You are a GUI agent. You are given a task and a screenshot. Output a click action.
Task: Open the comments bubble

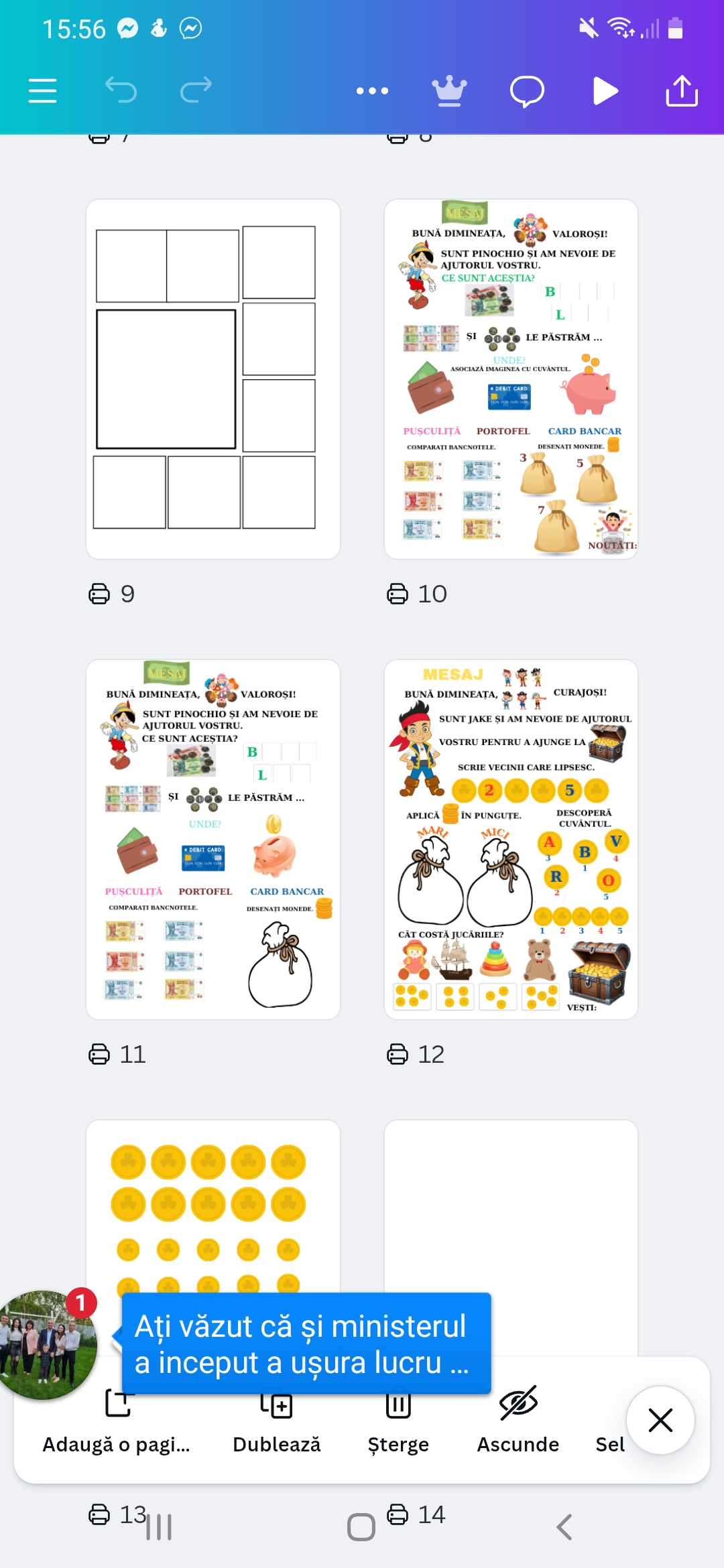point(527,90)
